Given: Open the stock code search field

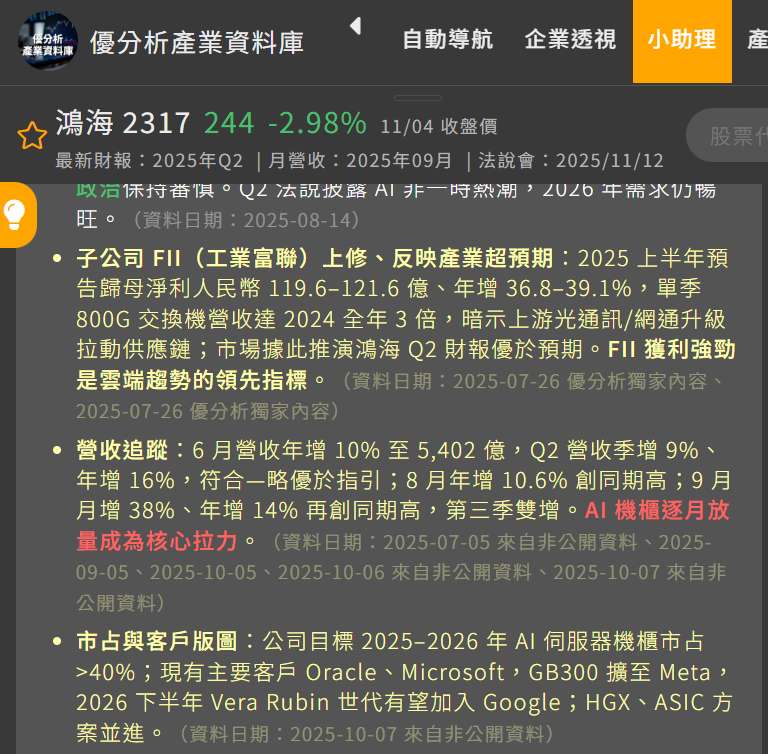Looking at the screenshot, I should pyautogui.click(x=730, y=136).
